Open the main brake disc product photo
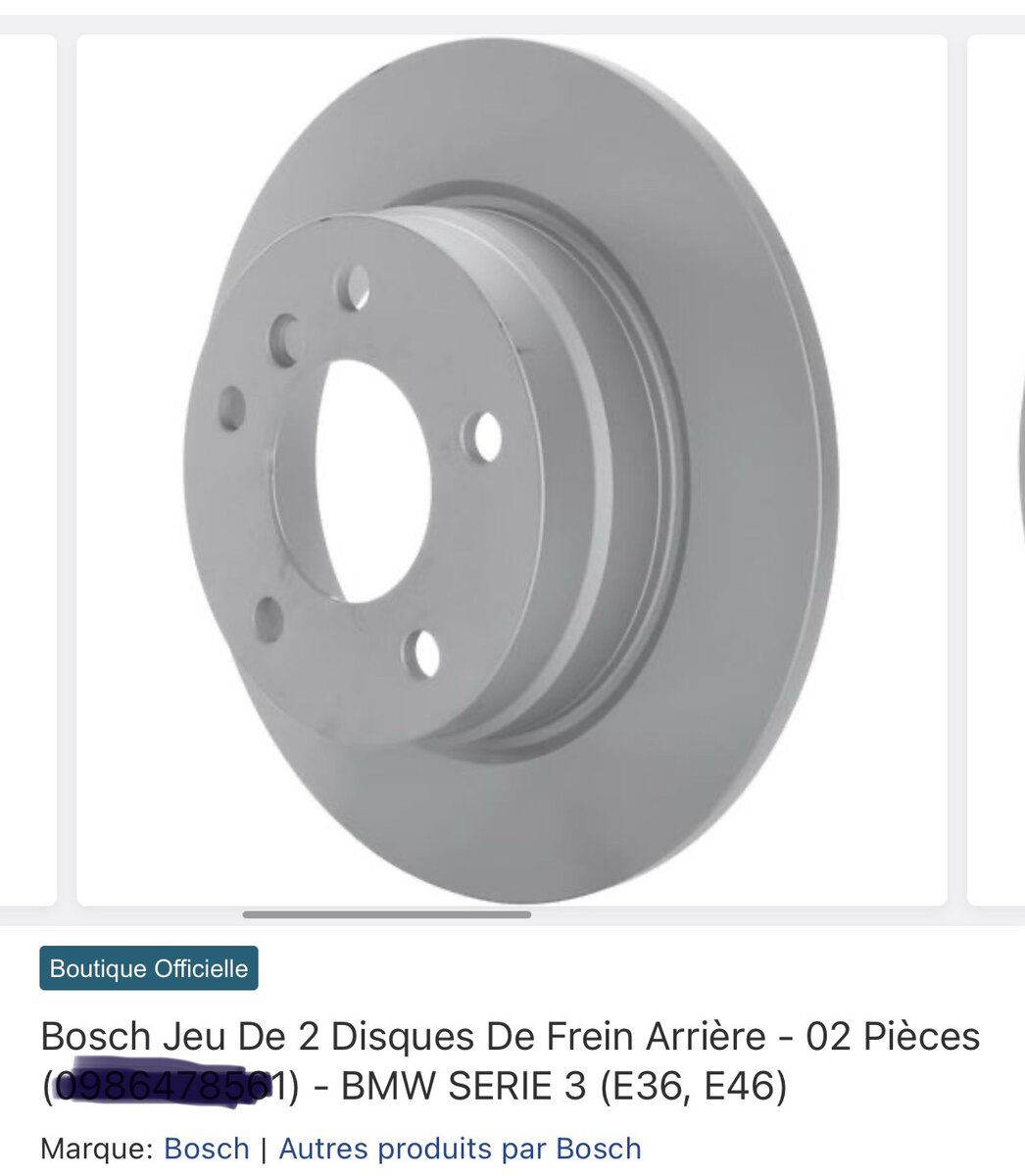Screen dimensions: 1025x1176 [510, 461]
